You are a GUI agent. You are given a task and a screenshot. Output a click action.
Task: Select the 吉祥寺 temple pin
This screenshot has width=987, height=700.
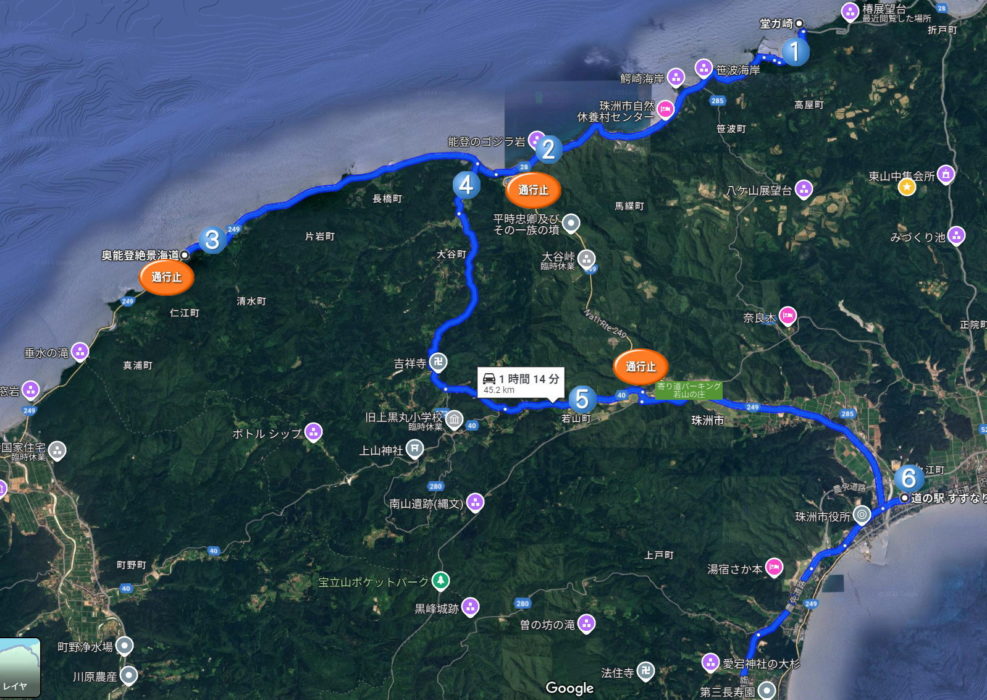click(440, 361)
